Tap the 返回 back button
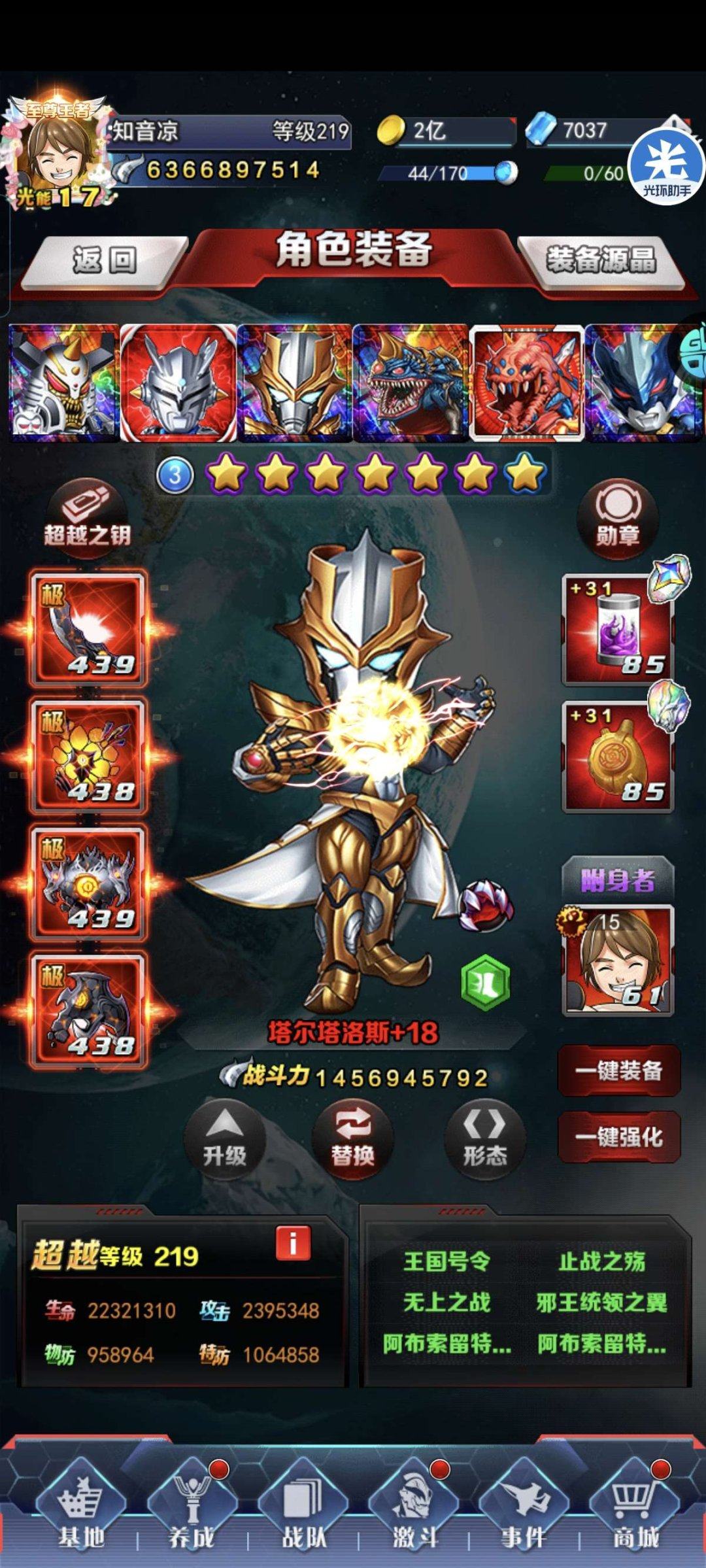The image size is (706, 1568). click(103, 260)
